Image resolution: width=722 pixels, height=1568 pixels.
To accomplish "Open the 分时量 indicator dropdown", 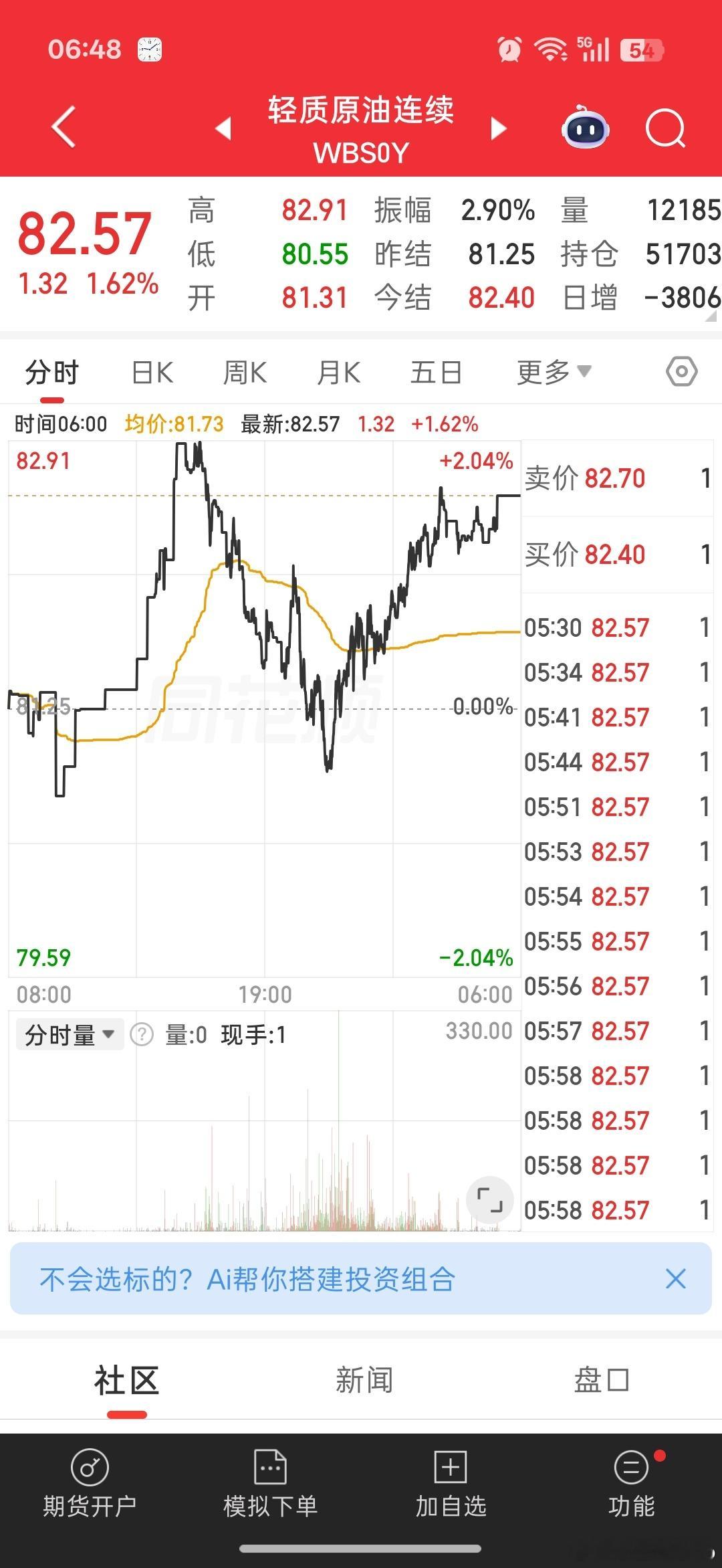I will pyautogui.click(x=70, y=1035).
